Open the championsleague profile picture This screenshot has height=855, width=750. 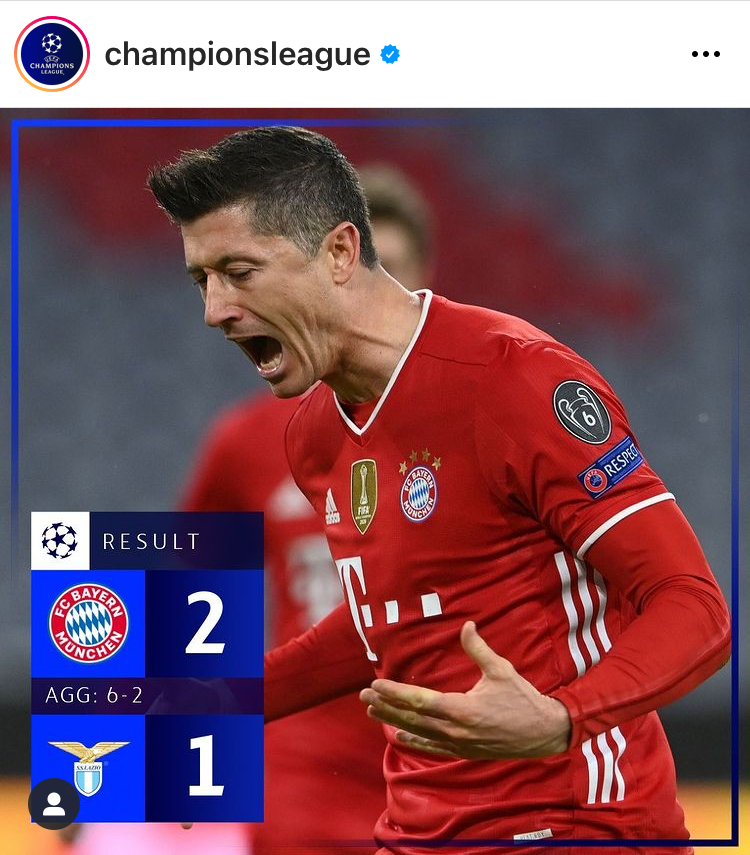(x=52, y=54)
